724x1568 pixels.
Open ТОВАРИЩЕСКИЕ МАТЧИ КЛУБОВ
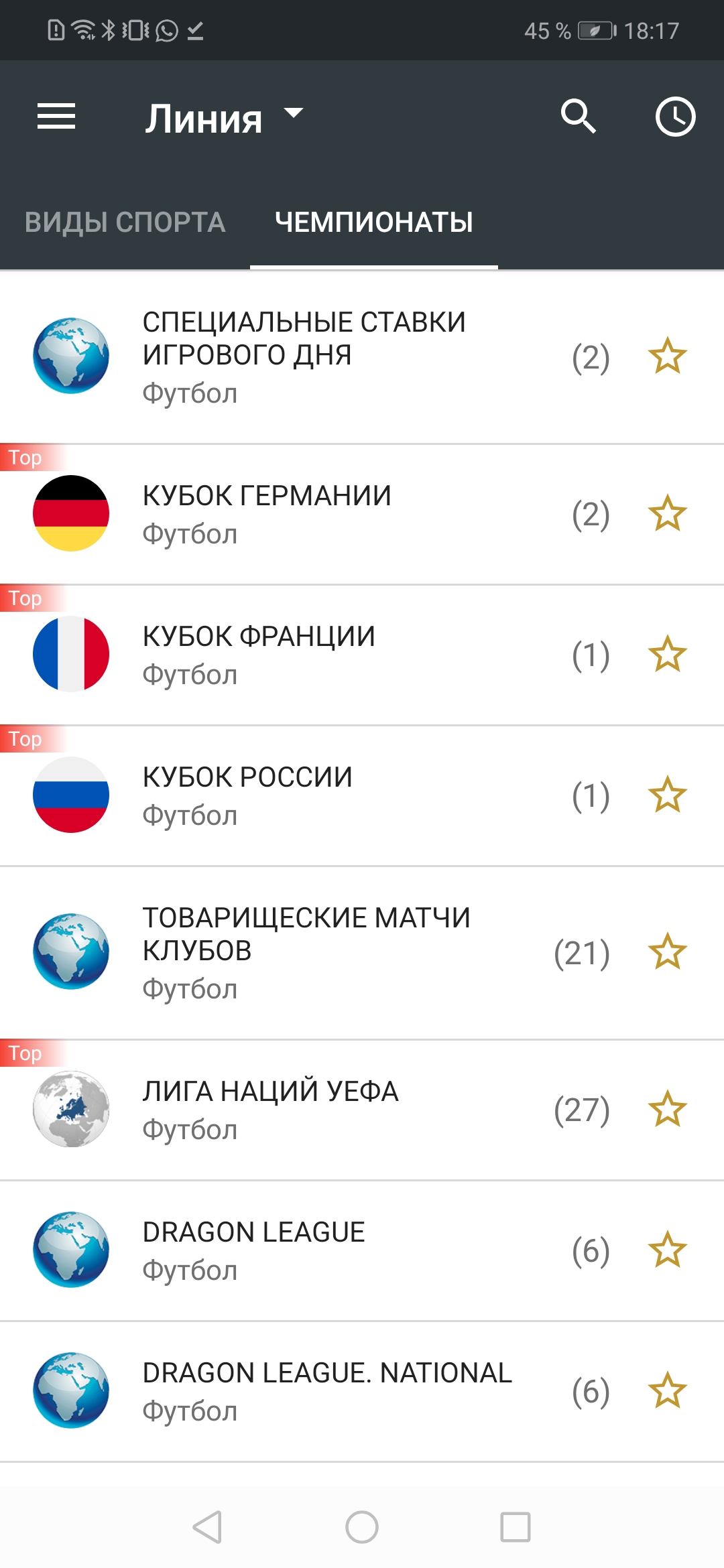[x=362, y=952]
